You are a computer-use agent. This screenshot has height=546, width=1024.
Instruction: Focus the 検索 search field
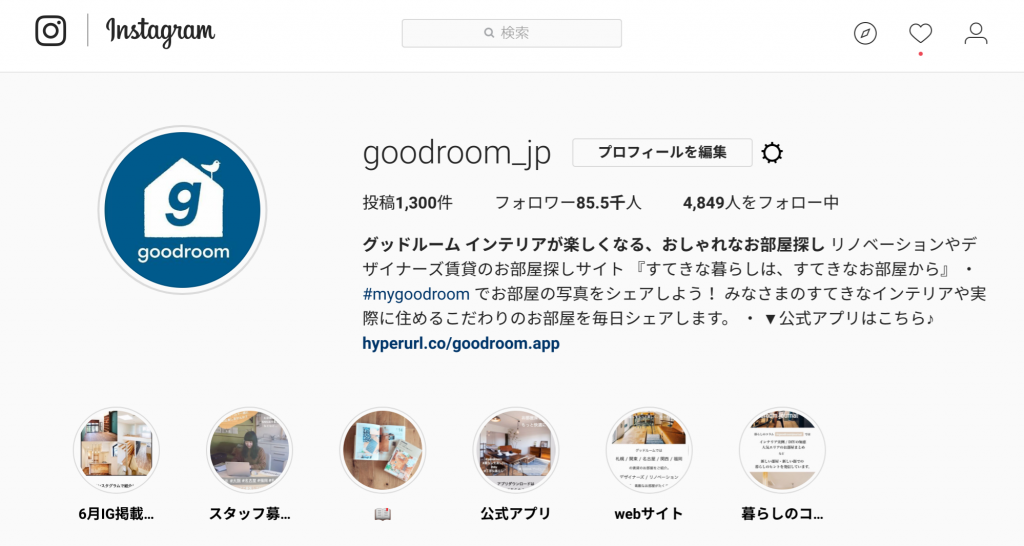click(511, 33)
